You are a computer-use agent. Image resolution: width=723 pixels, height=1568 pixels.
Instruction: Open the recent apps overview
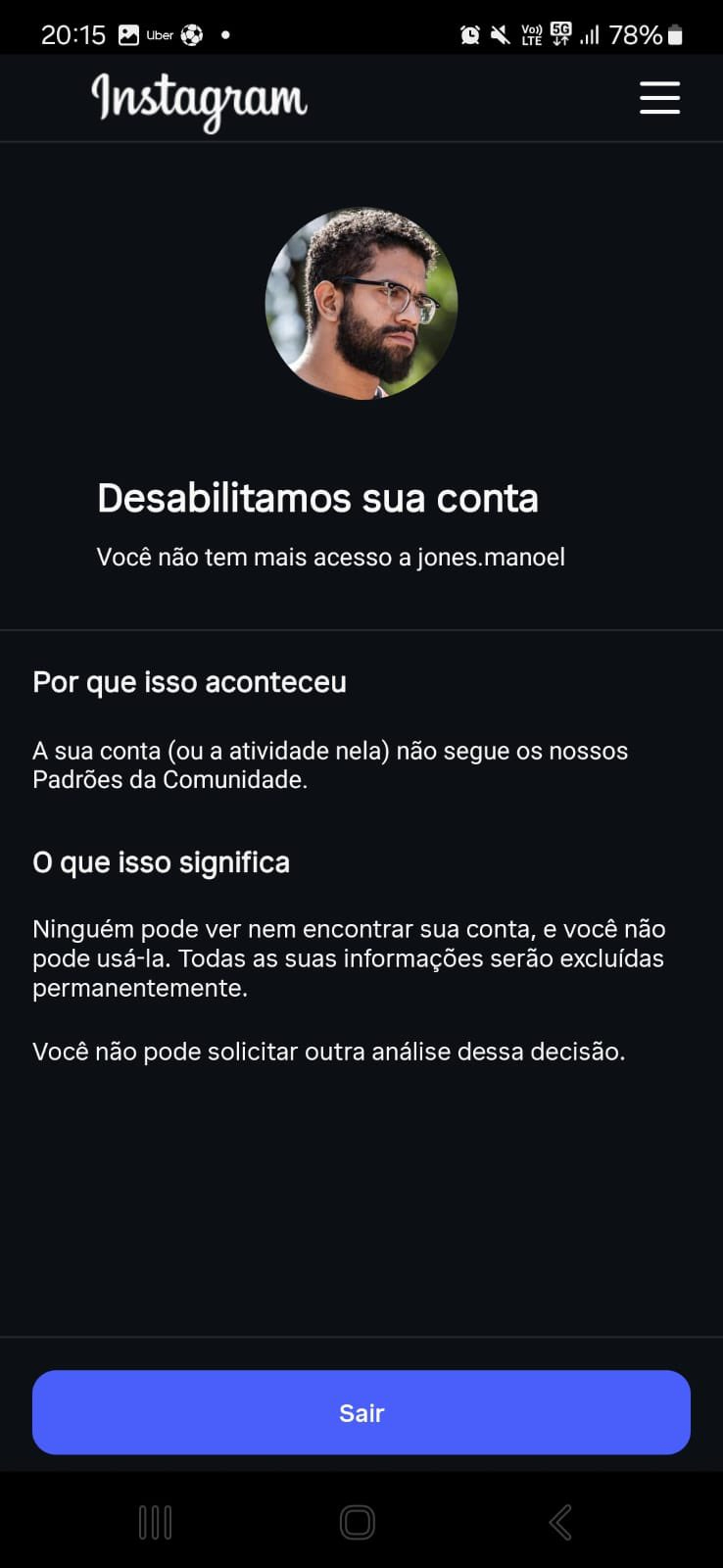point(156,1522)
